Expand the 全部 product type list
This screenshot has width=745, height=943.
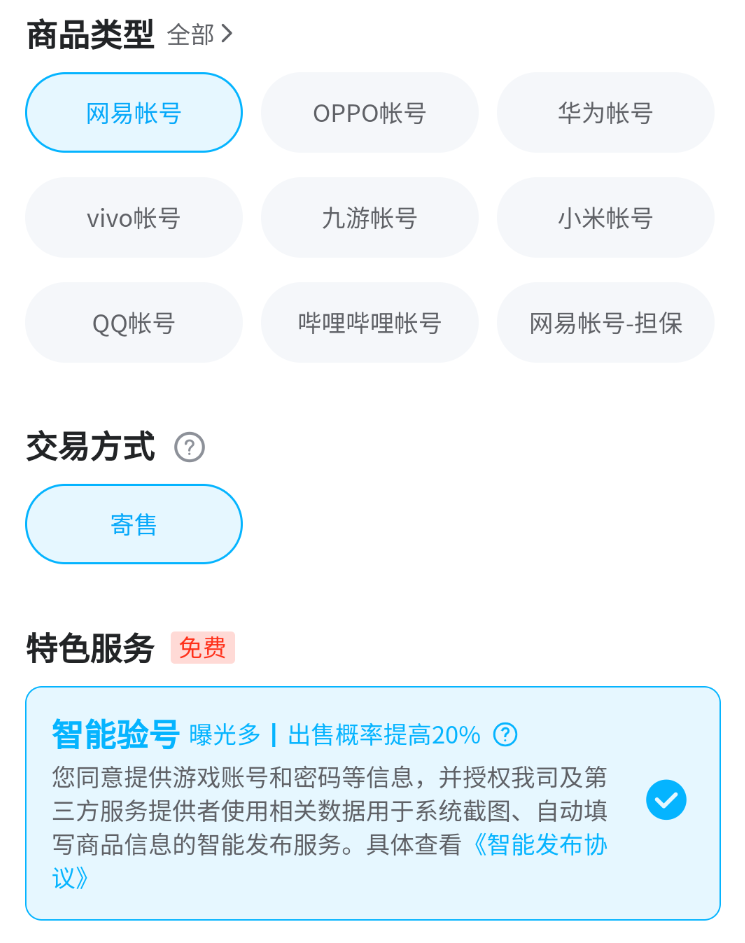tap(200, 35)
